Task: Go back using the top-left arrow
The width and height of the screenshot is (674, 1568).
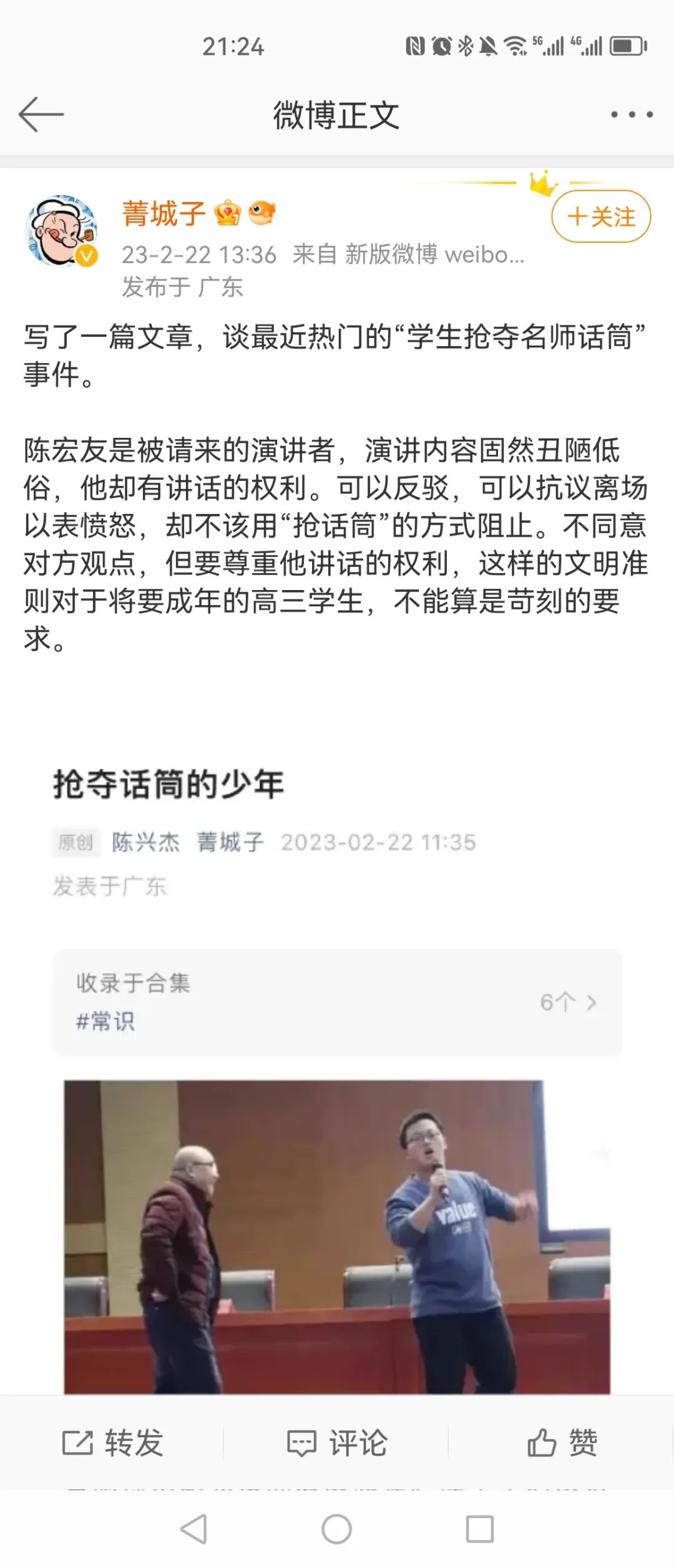Action: pos(41,115)
